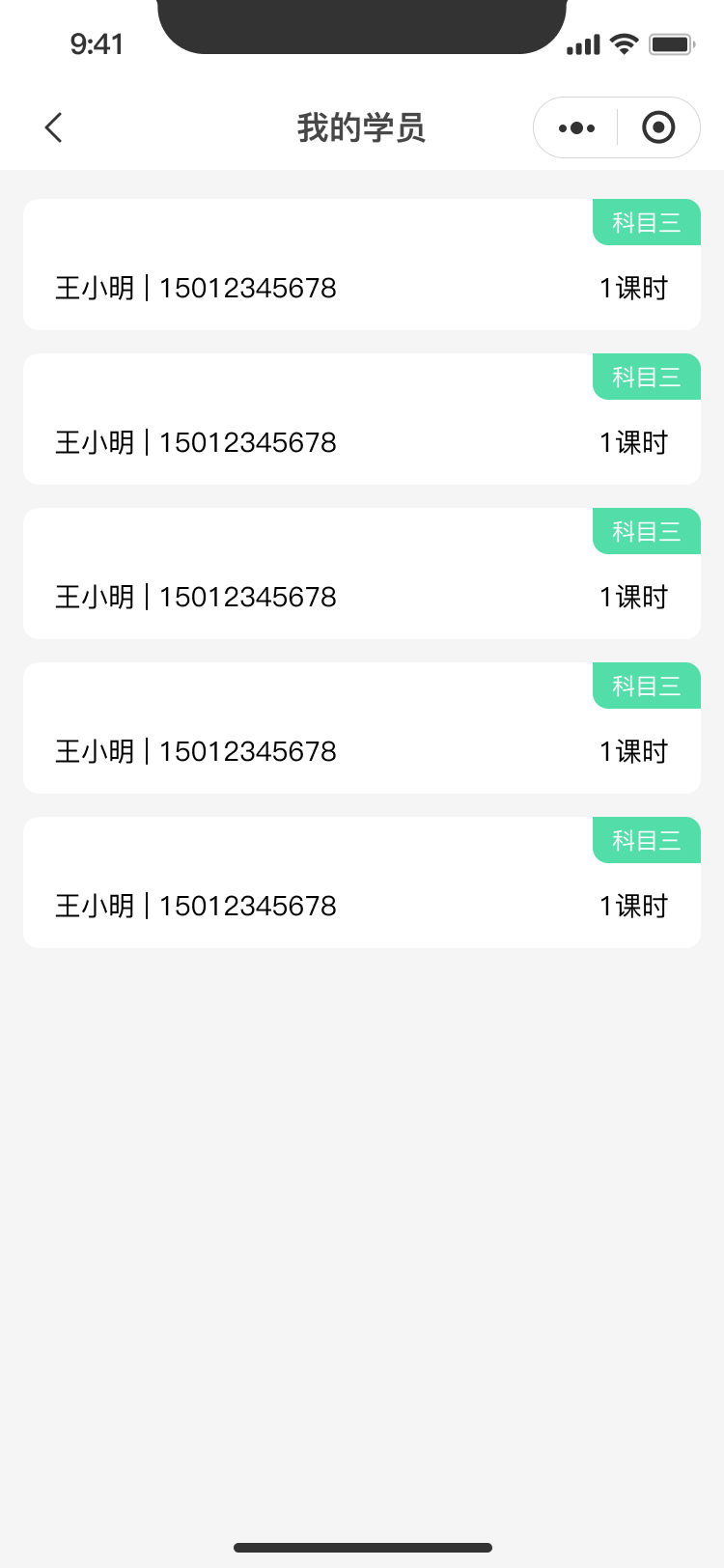Image resolution: width=724 pixels, height=1568 pixels.
Task: Close the mini-program with the circle button
Action: 658,127
